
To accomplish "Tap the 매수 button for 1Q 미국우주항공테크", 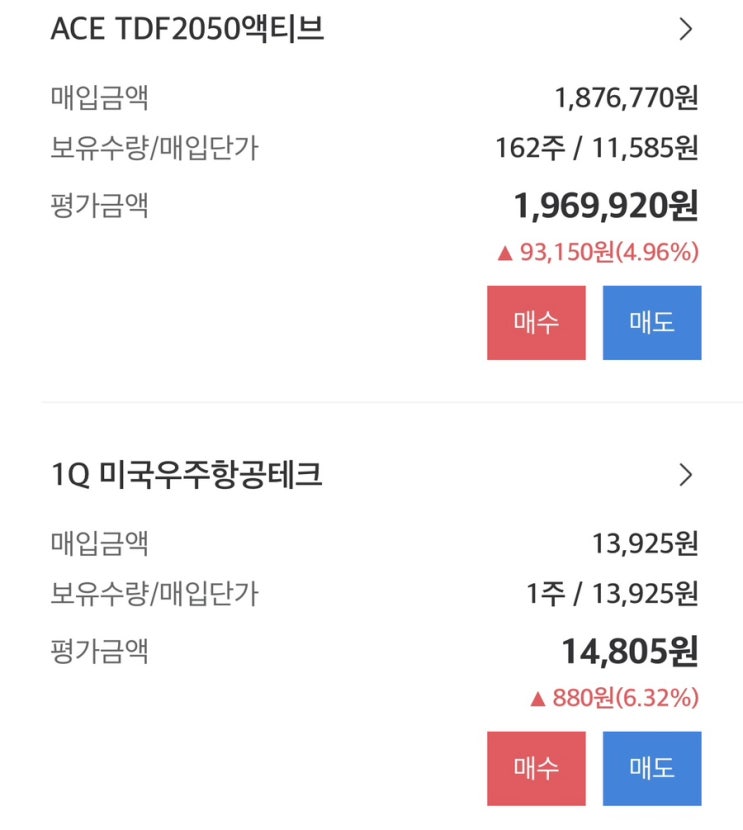I will click(535, 766).
